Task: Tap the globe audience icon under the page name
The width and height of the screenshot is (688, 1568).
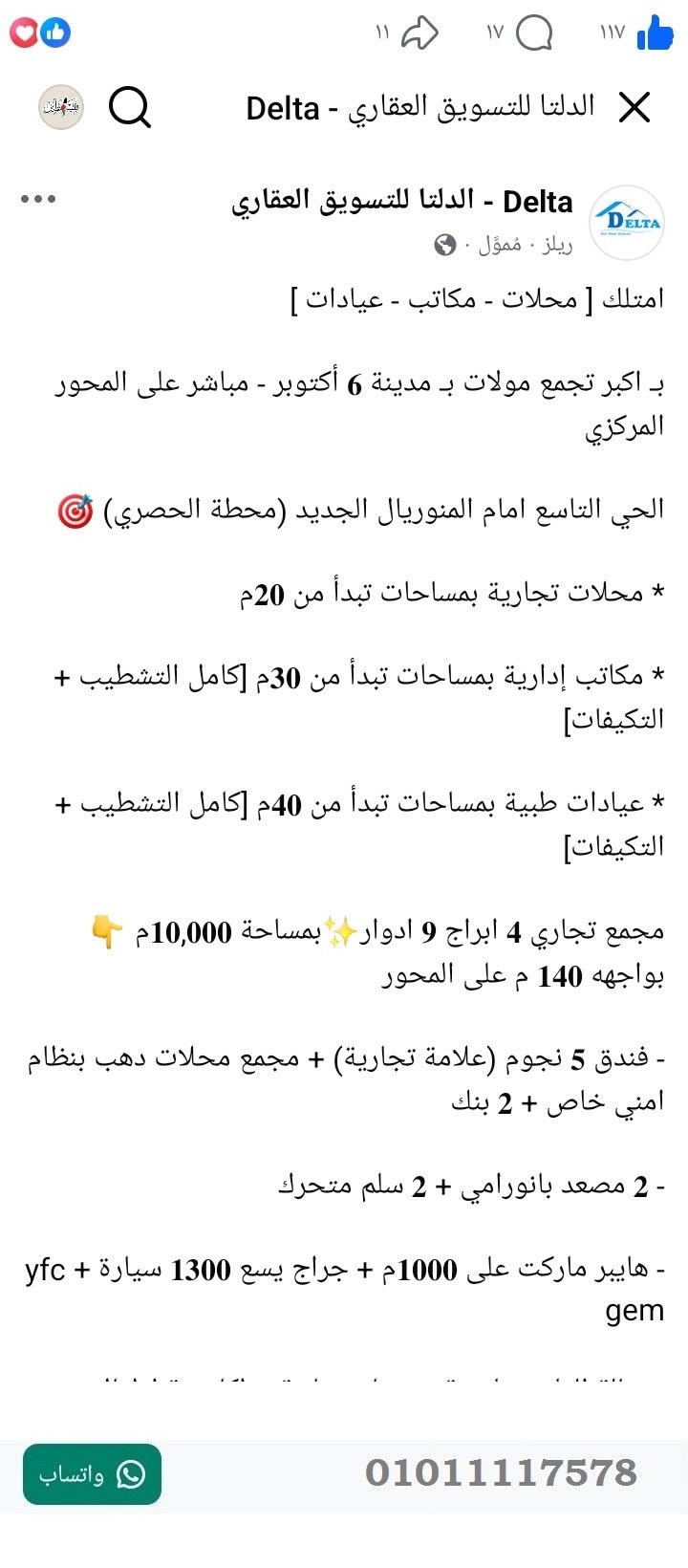Action: coord(442,246)
